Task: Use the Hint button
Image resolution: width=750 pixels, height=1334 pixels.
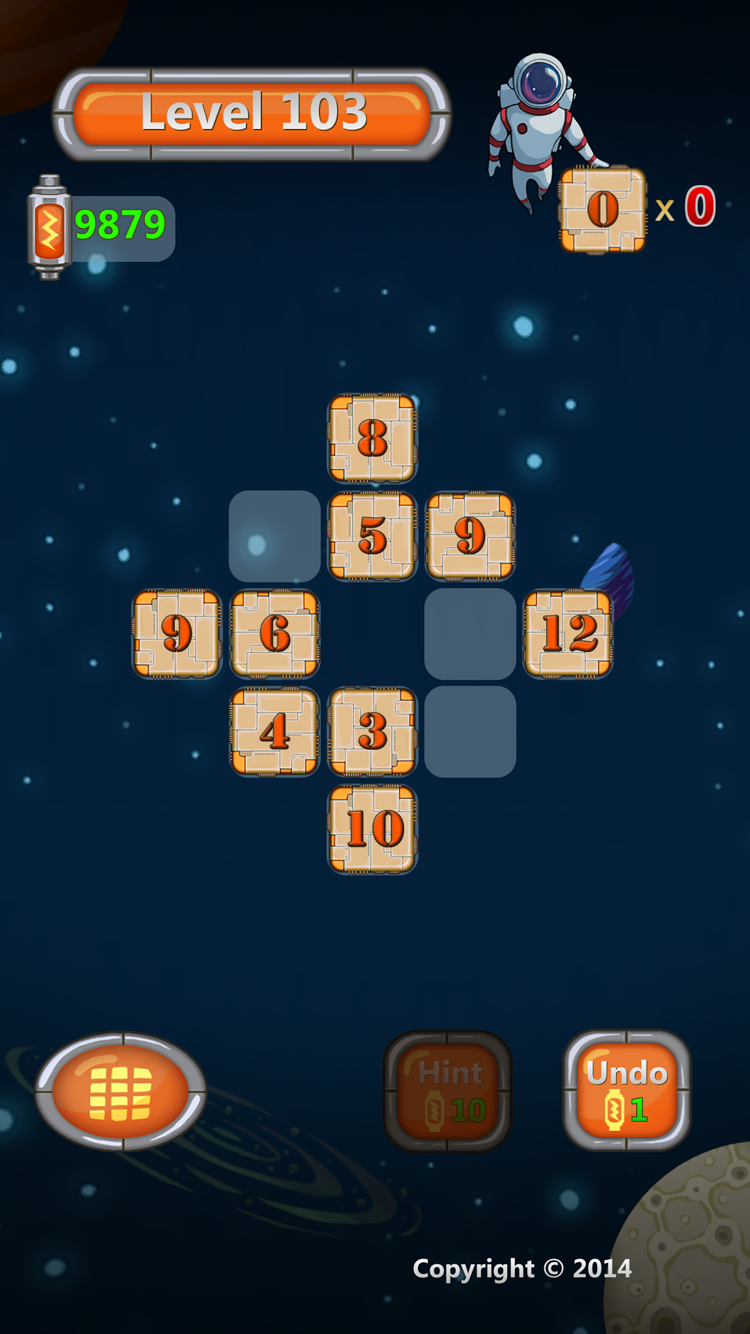Action: [x=448, y=1091]
